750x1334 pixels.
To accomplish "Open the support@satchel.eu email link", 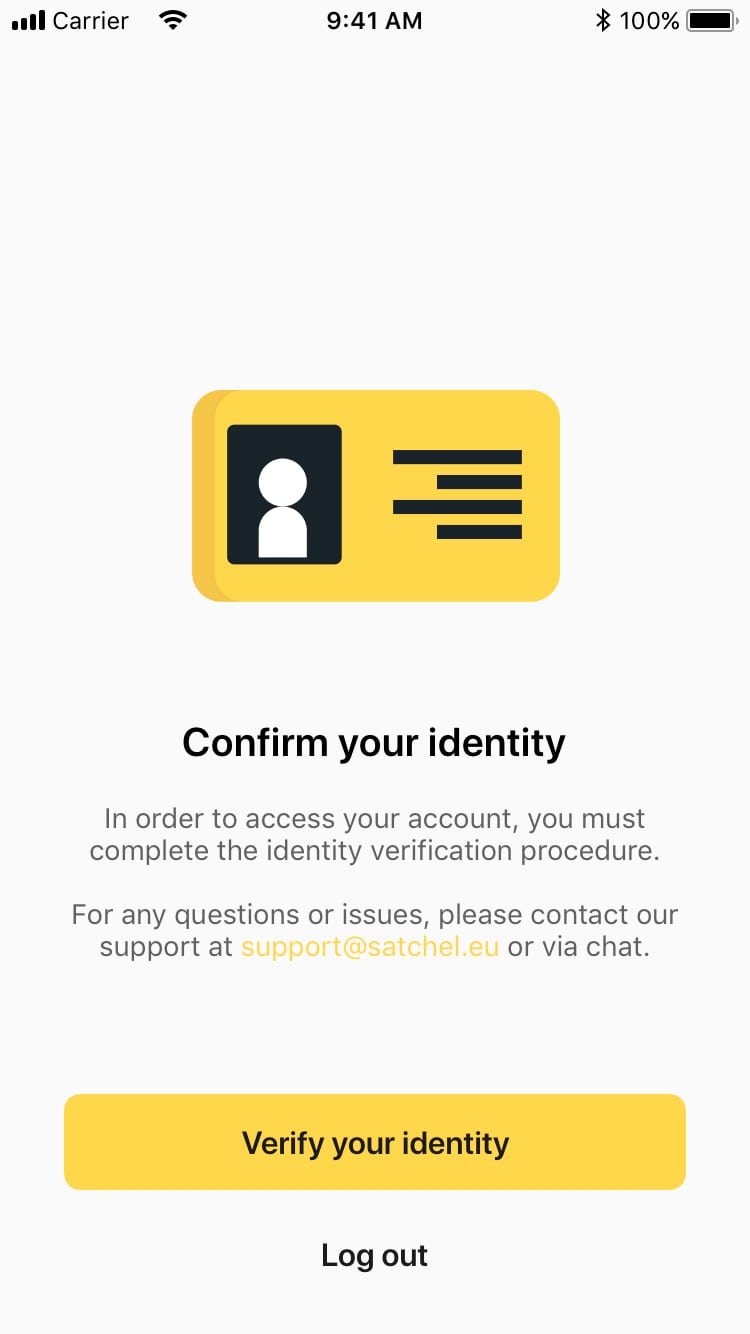I will tap(370, 947).
